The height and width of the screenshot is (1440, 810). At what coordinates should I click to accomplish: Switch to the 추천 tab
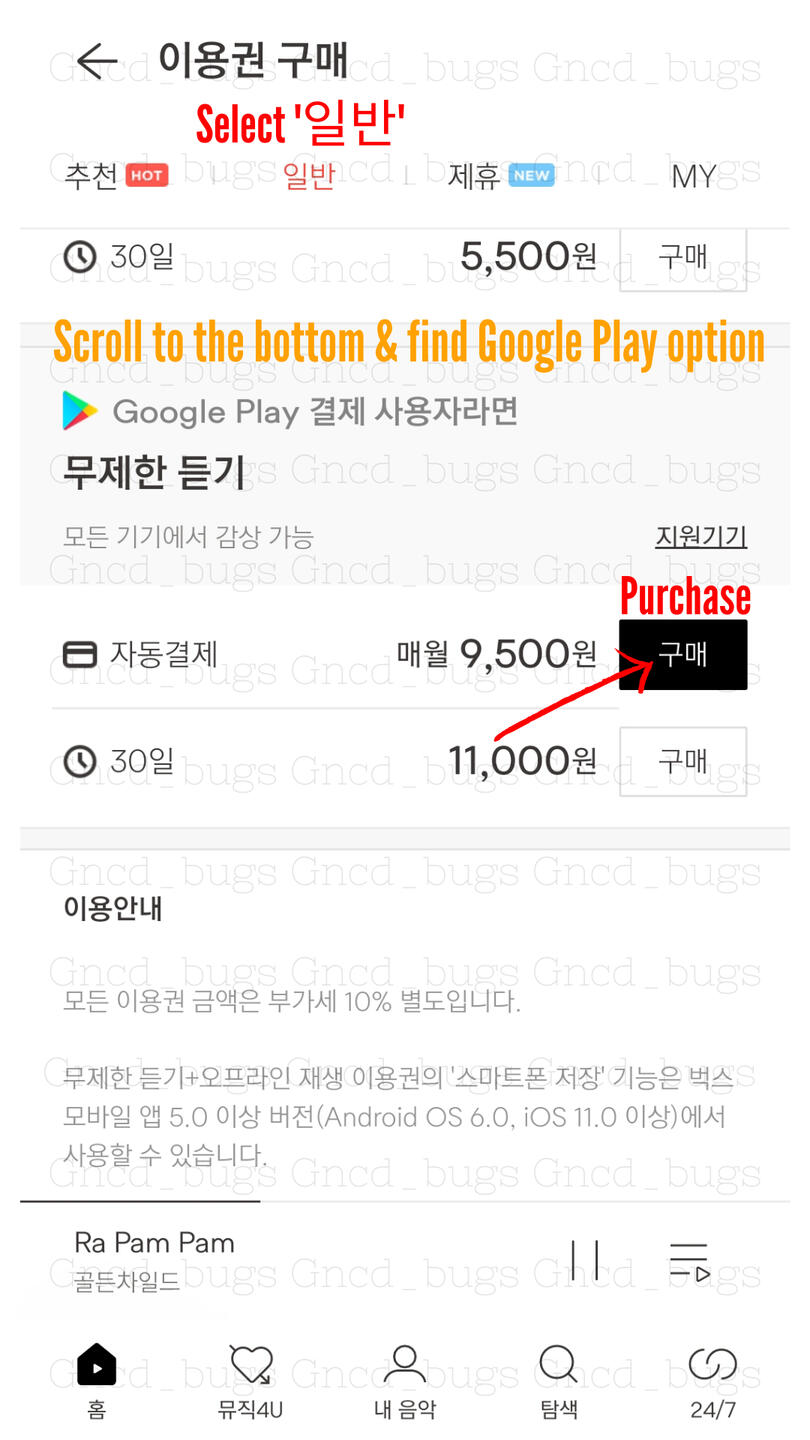click(116, 176)
